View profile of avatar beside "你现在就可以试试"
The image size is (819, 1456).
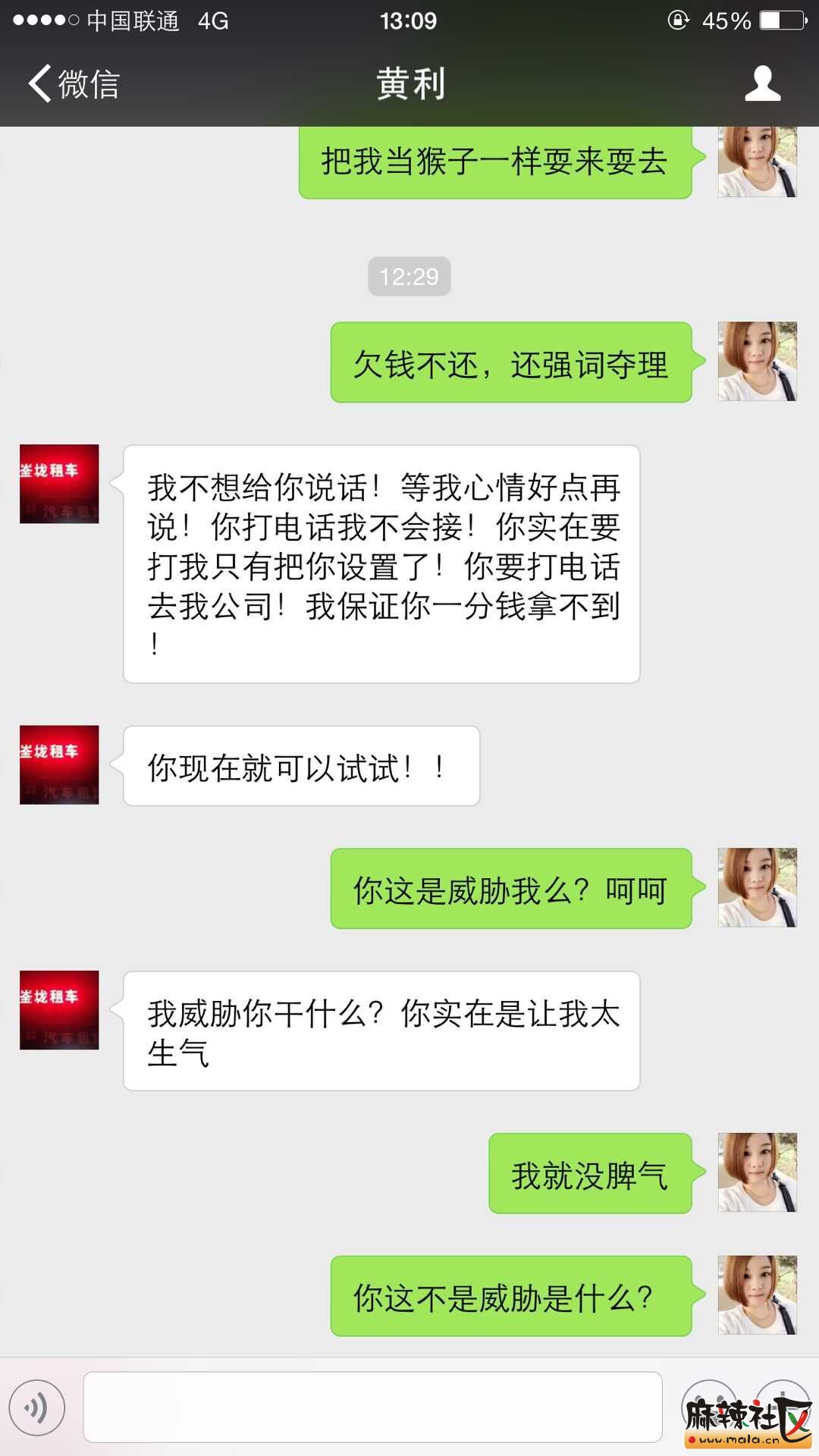pyautogui.click(x=59, y=764)
